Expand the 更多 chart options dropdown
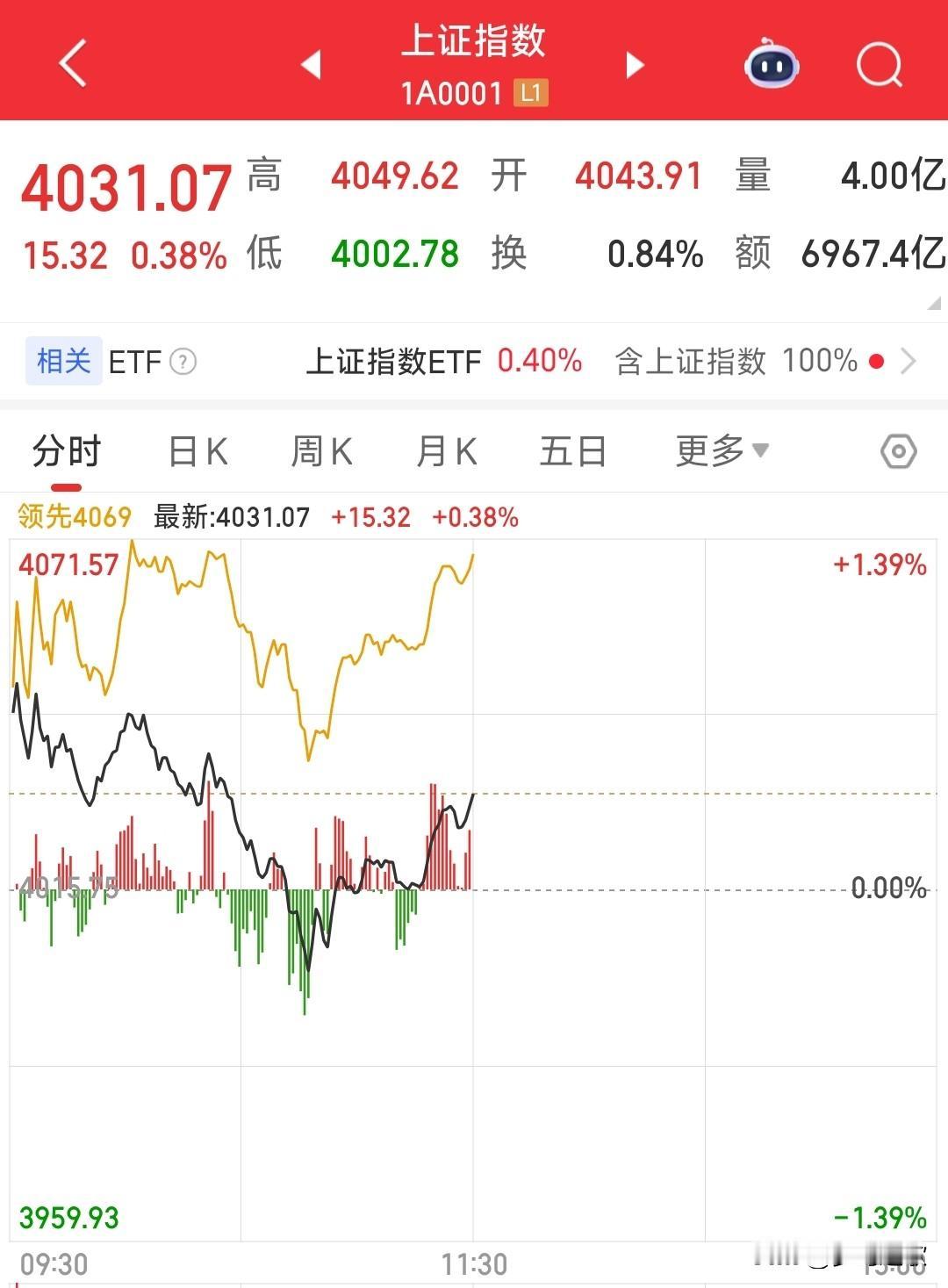The width and height of the screenshot is (948, 1288). coord(720,450)
